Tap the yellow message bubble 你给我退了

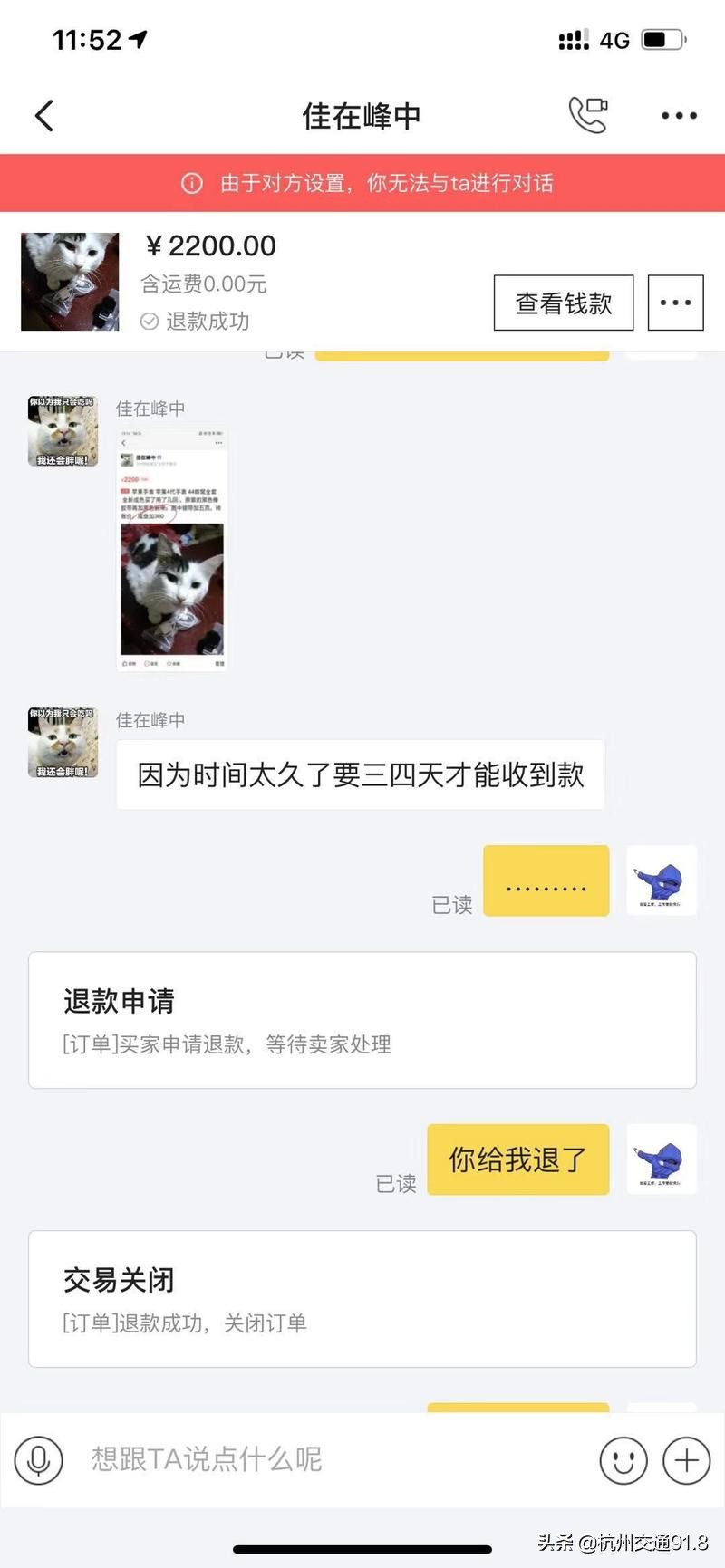click(x=517, y=1159)
